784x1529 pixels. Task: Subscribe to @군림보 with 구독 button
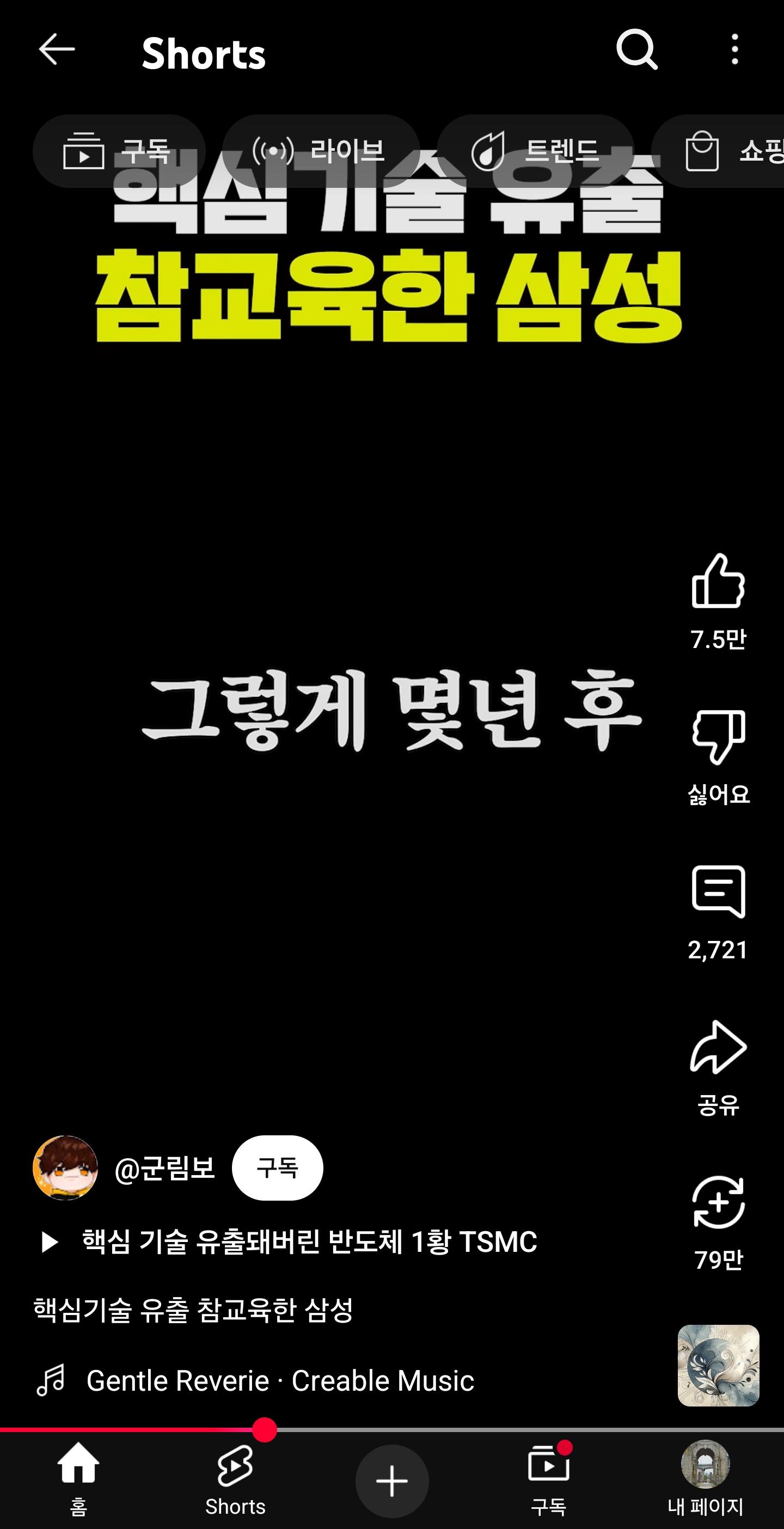277,1167
